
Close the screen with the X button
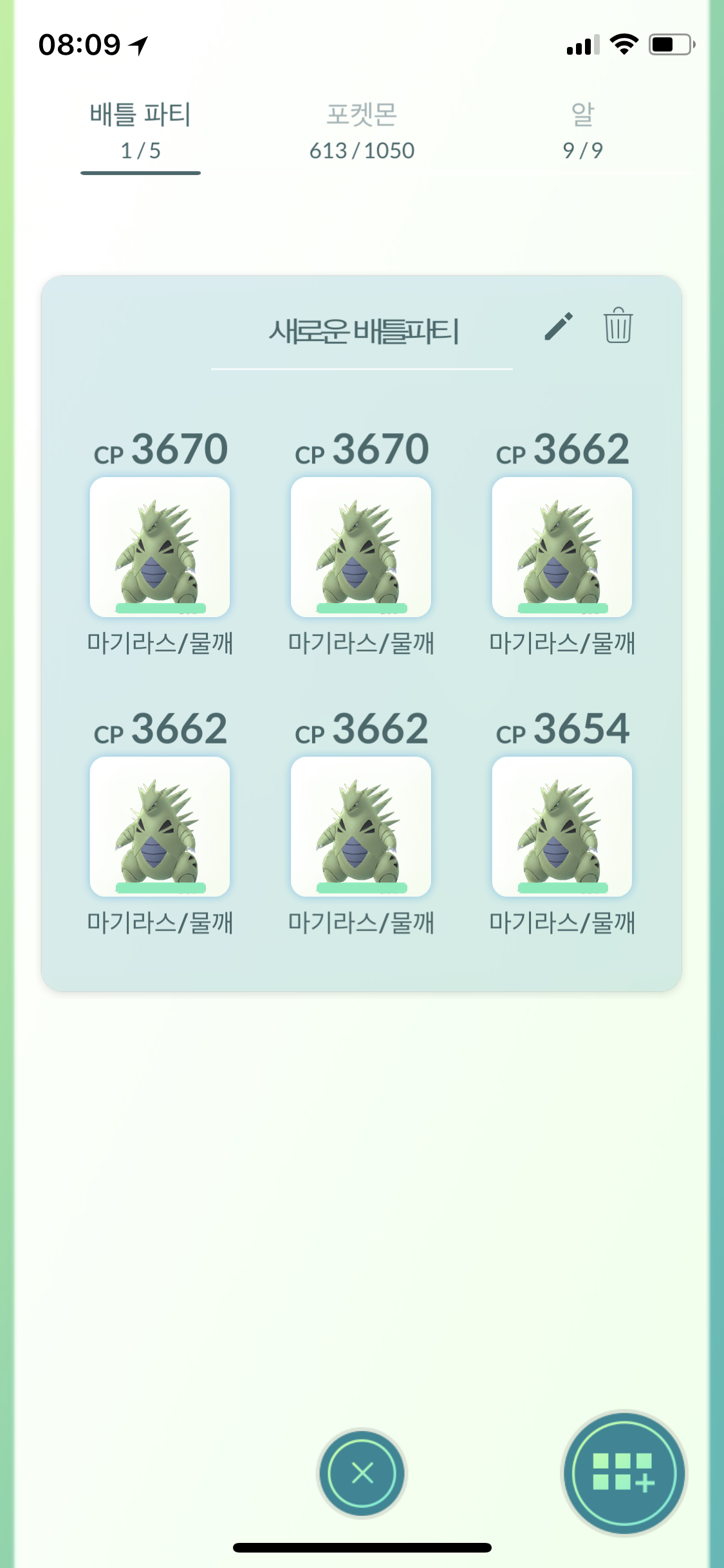(362, 1472)
